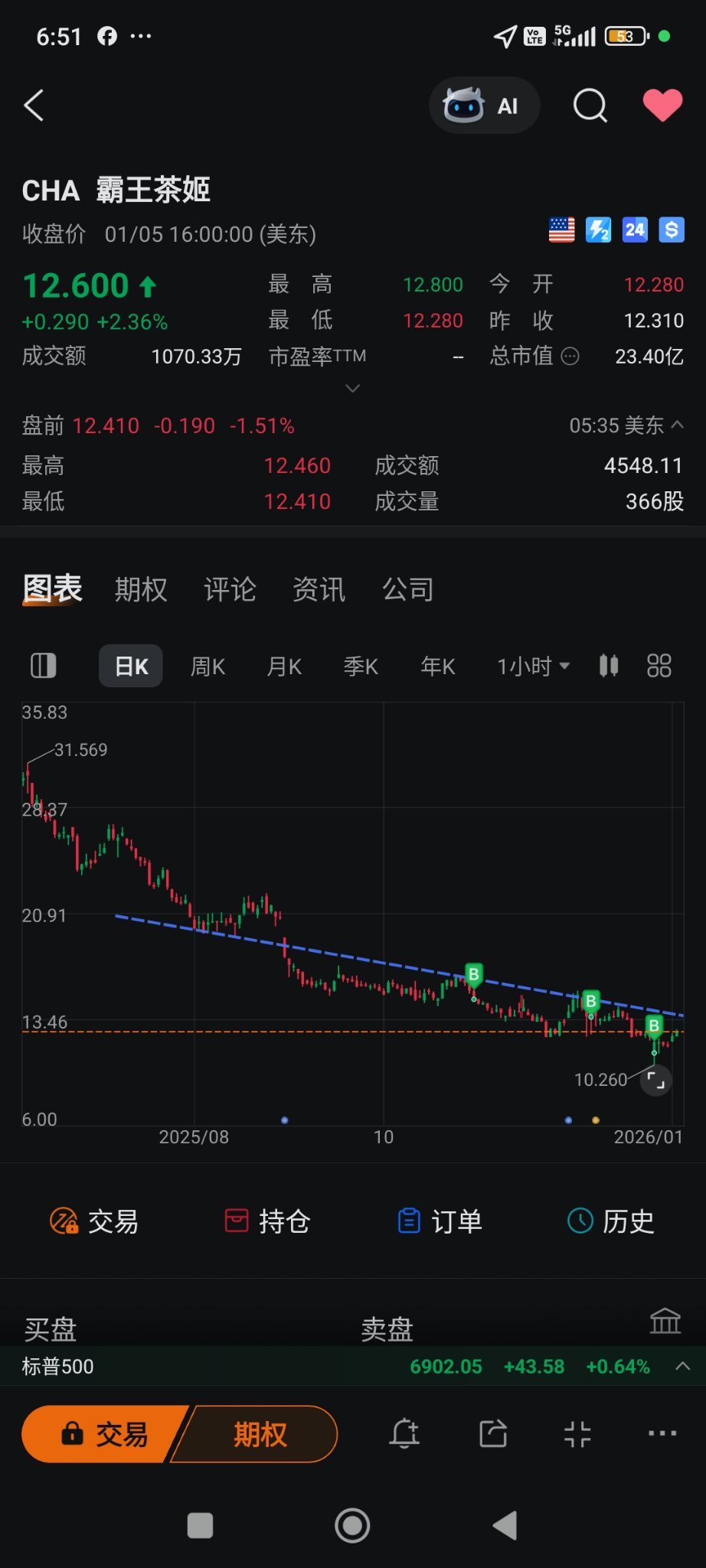Image resolution: width=706 pixels, height=1568 pixels.
Task: Tap the orange 交易 button at the bottom
Action: click(103, 1434)
